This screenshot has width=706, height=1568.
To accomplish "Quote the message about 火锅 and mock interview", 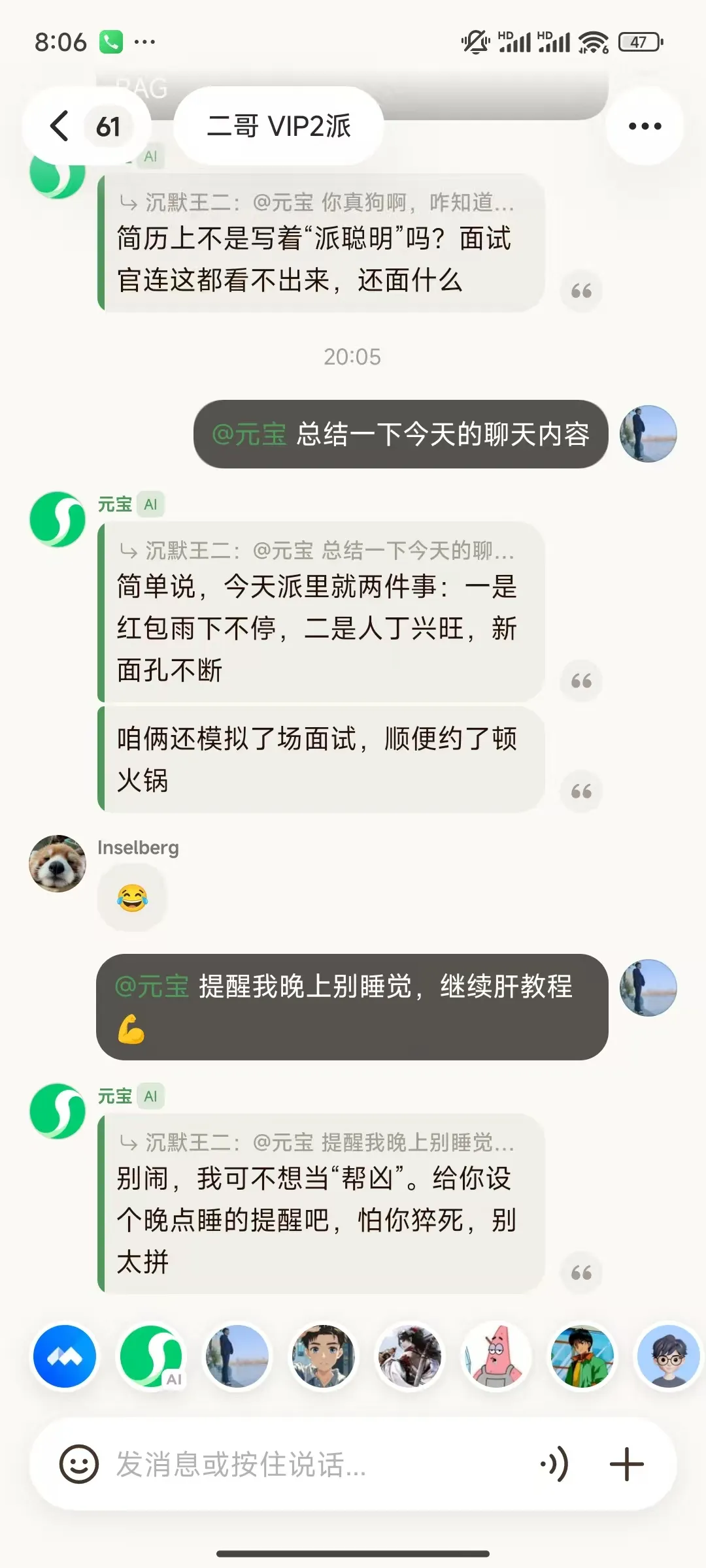I will 581,791.
